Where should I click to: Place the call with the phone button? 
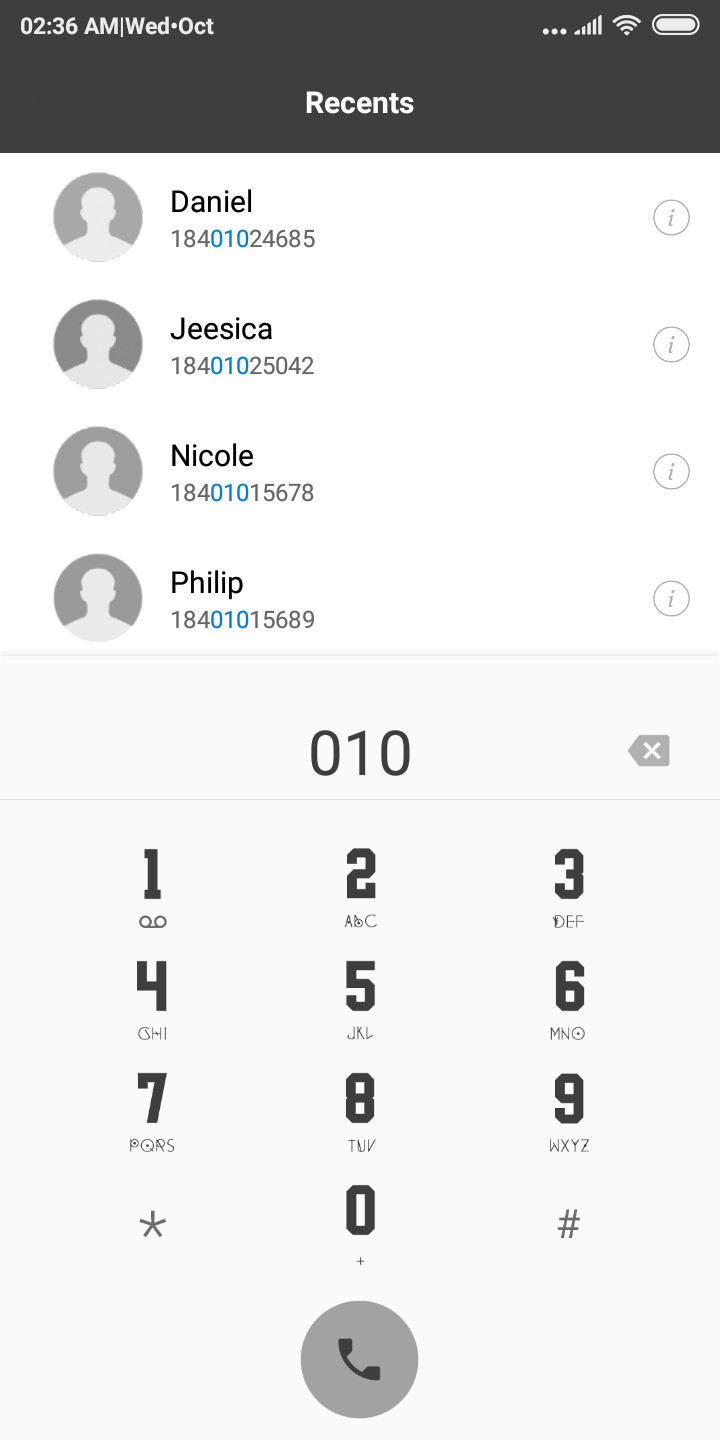(359, 1359)
